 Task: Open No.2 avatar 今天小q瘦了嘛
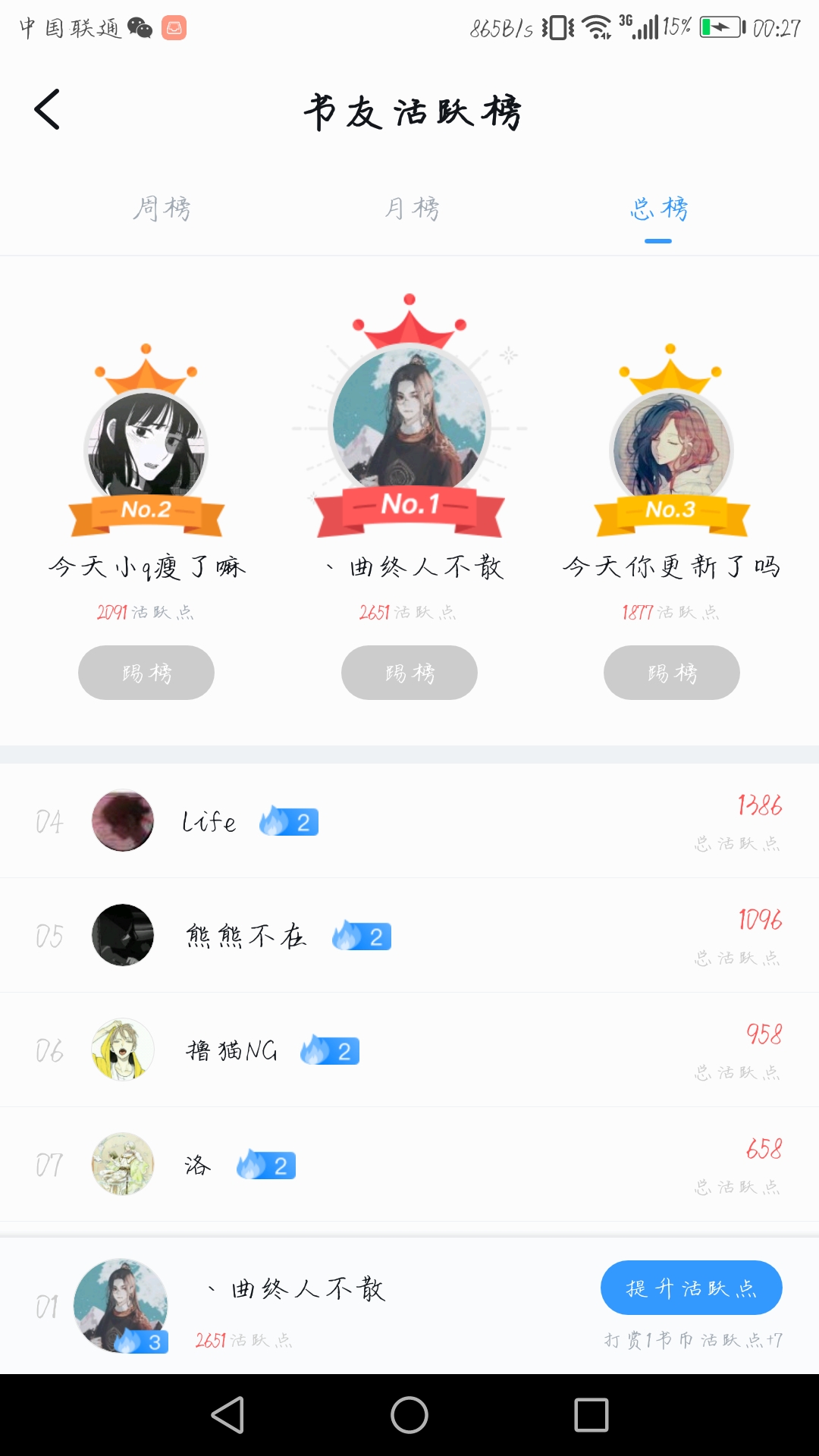pyautogui.click(x=146, y=449)
